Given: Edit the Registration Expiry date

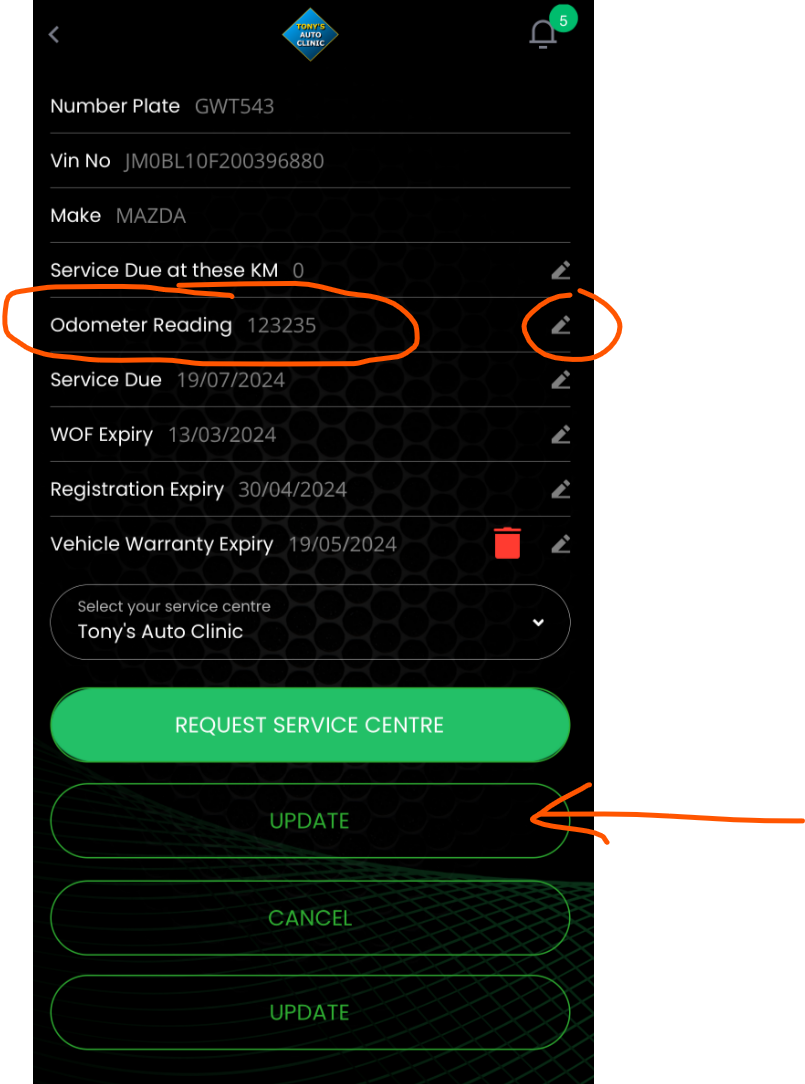Looking at the screenshot, I should tap(561, 489).
